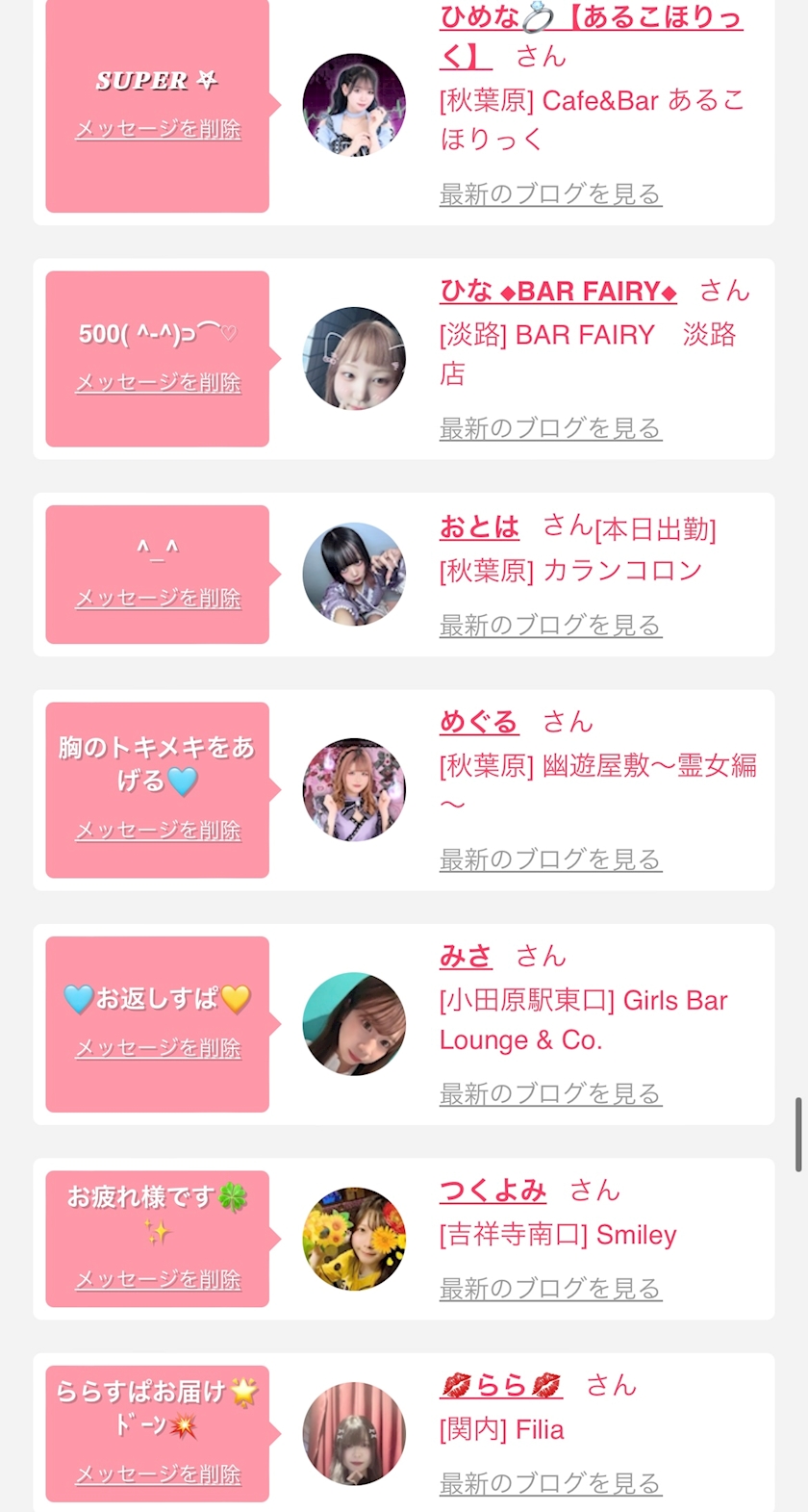
Task: Delete the お疲れ様です message
Action: [158, 1280]
